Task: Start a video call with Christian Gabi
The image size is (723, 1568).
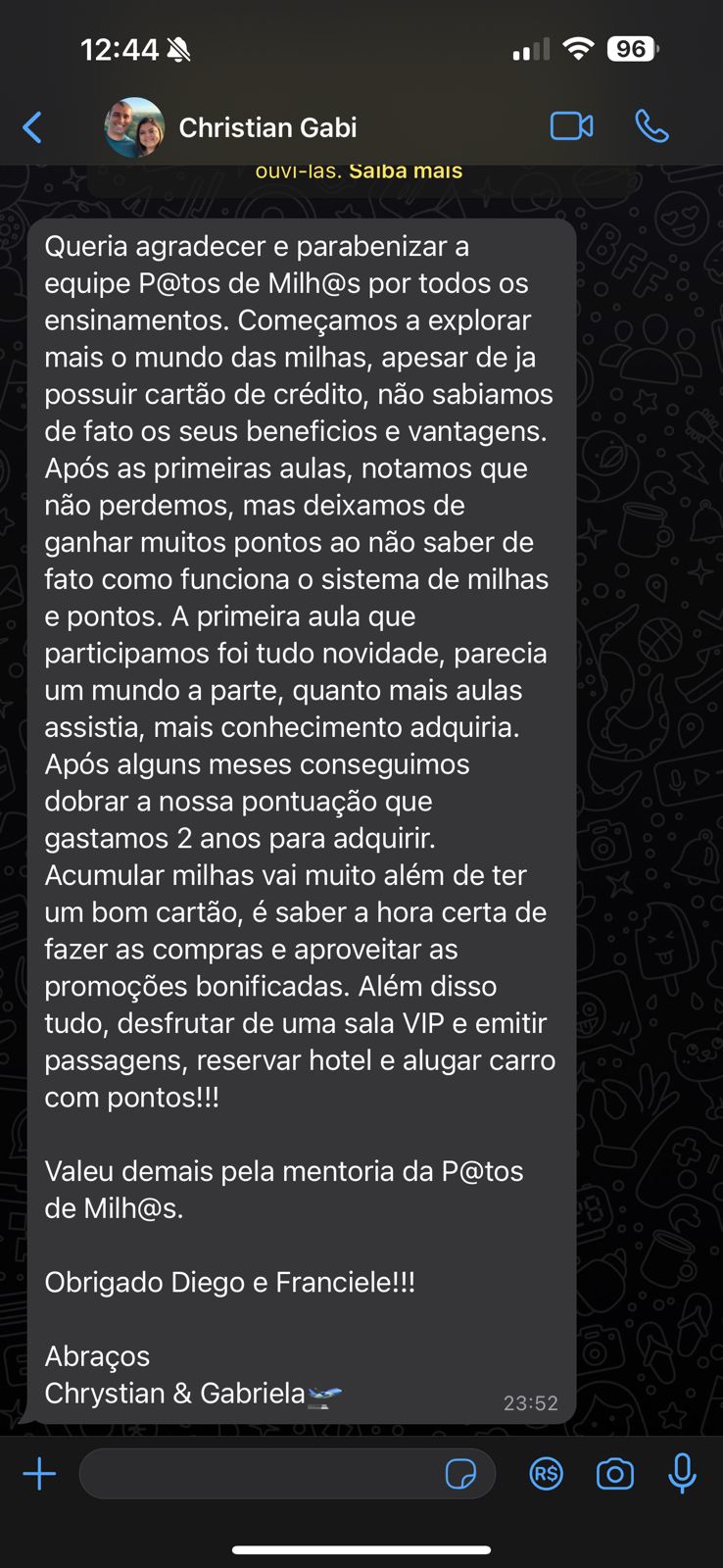Action: coord(571,126)
